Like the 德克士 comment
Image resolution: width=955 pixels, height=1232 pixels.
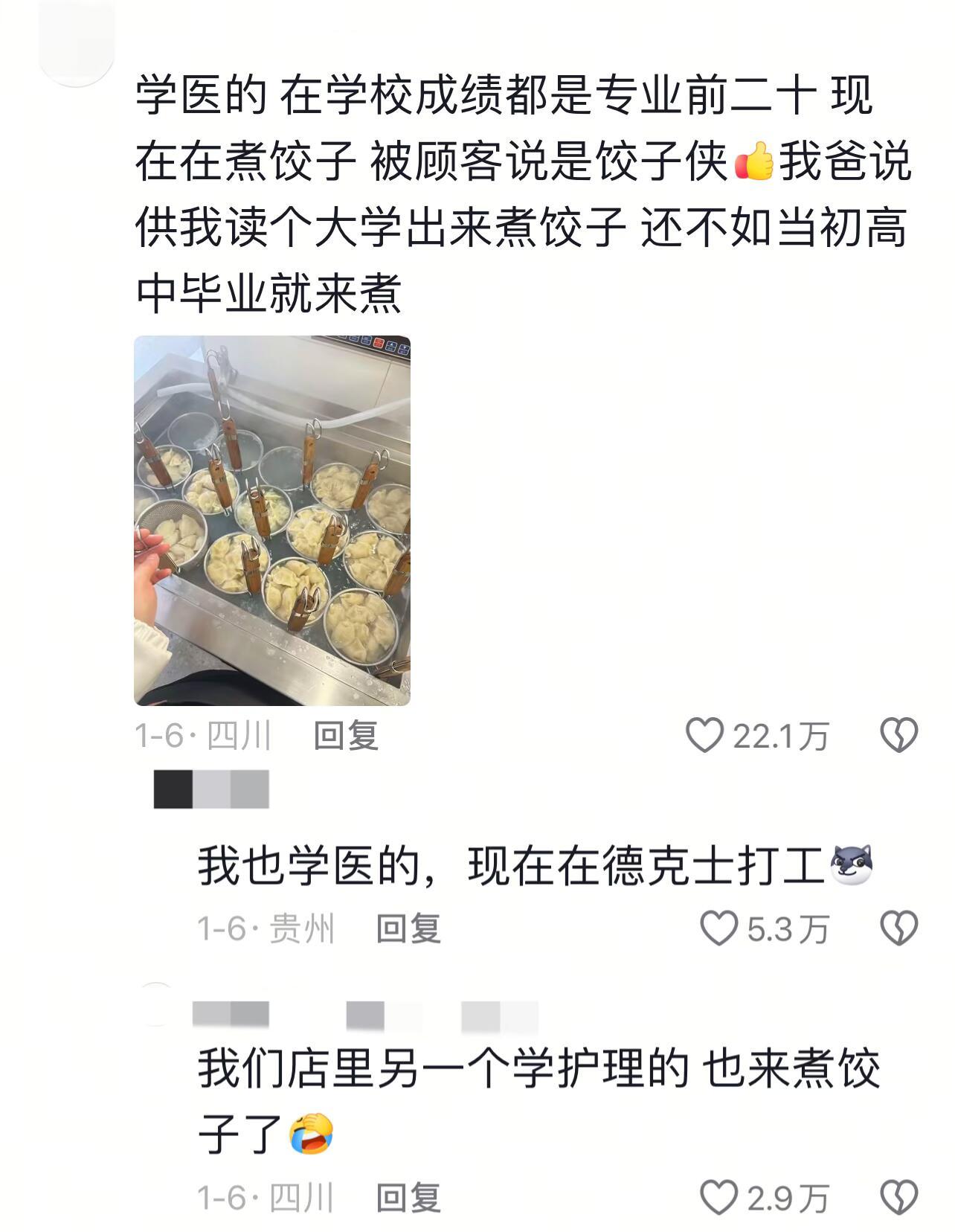718,927
